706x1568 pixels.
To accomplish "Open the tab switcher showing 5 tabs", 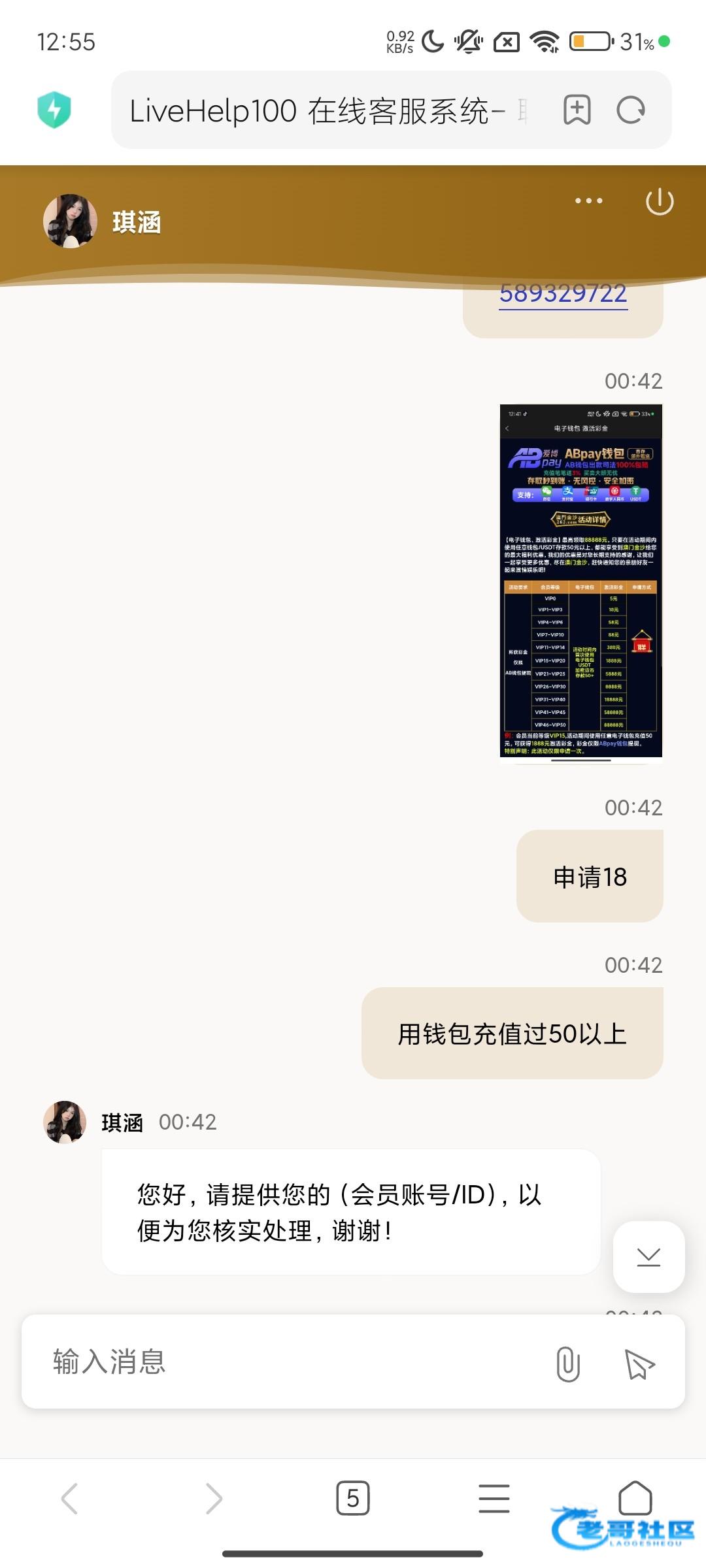I will pos(353,1498).
